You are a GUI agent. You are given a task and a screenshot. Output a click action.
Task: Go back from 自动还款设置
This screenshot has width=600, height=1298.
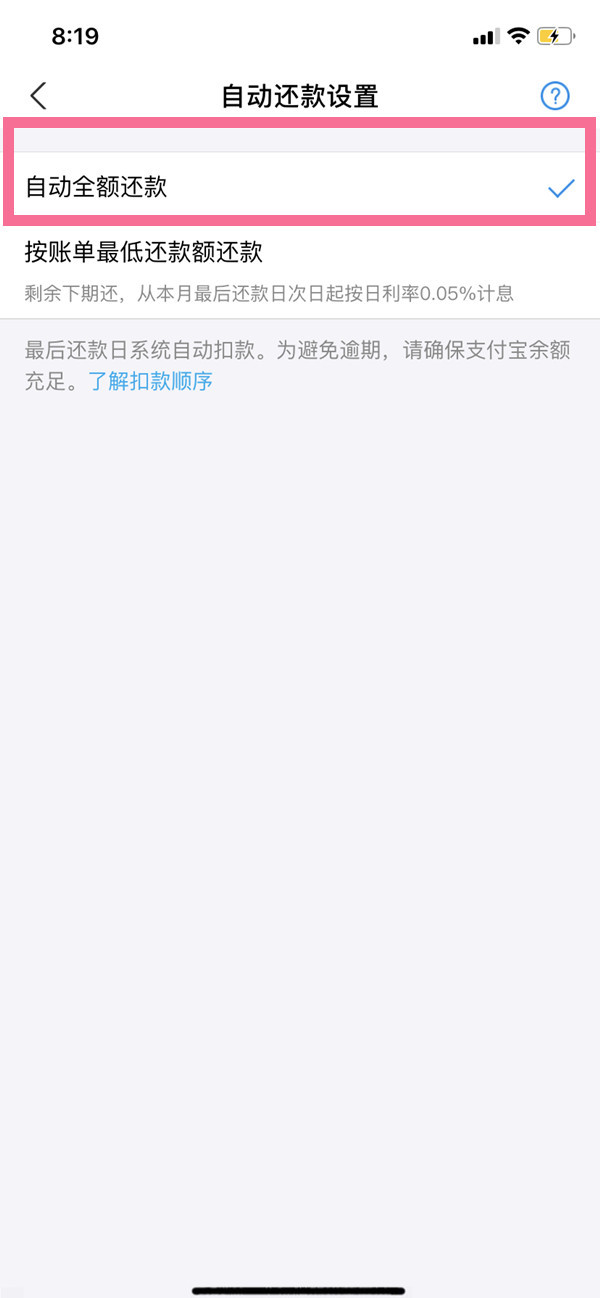point(38,96)
